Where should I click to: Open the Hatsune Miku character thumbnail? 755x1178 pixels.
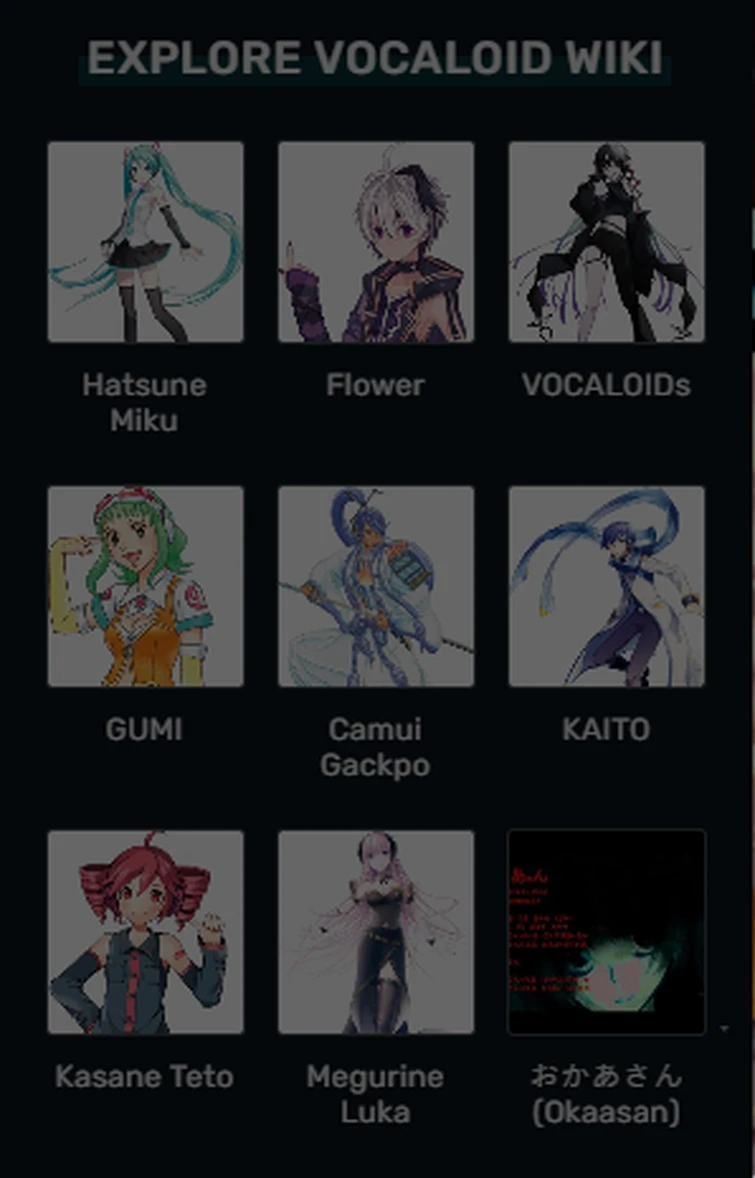[x=145, y=240]
